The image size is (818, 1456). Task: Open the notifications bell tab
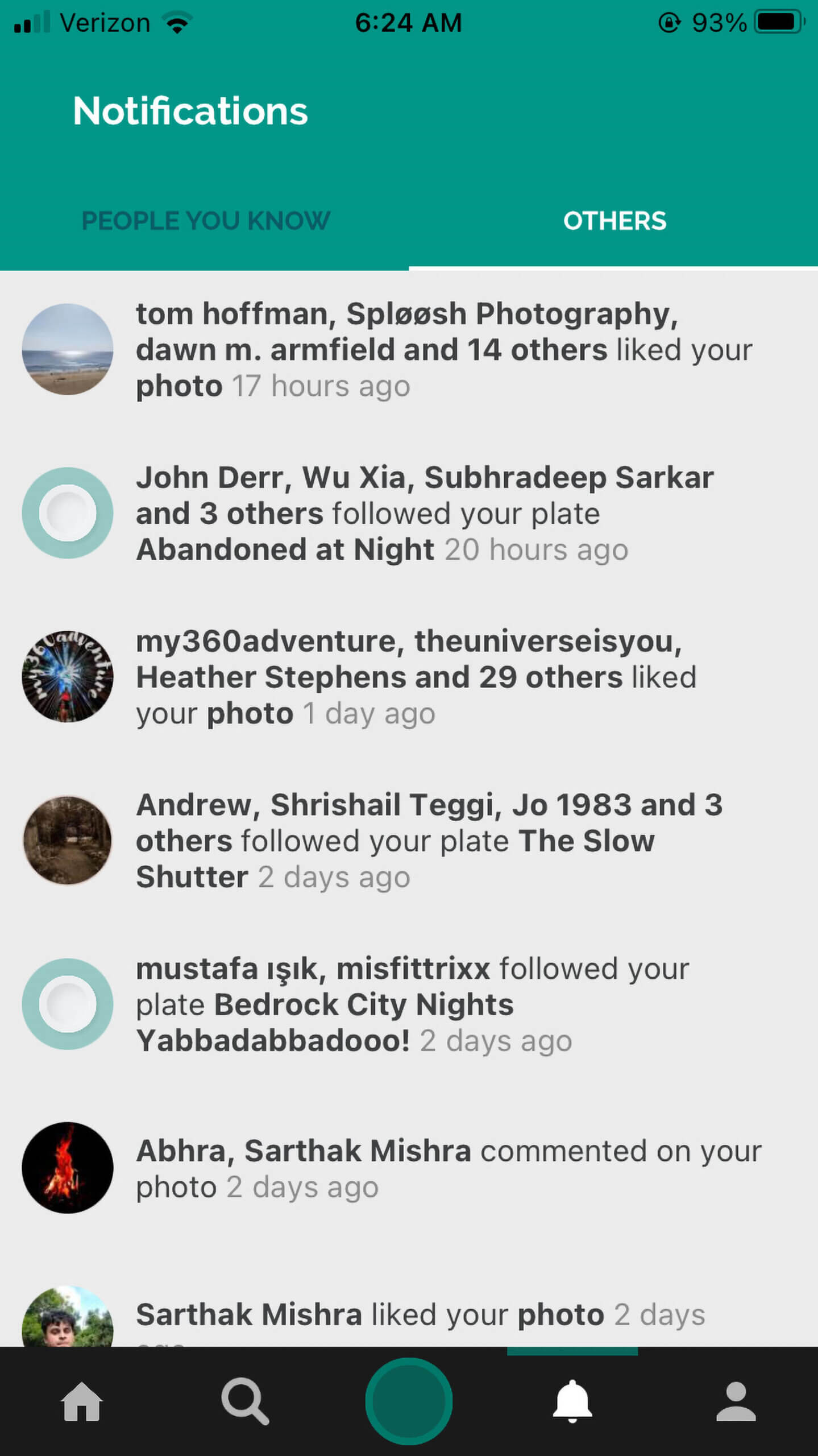pos(572,1403)
